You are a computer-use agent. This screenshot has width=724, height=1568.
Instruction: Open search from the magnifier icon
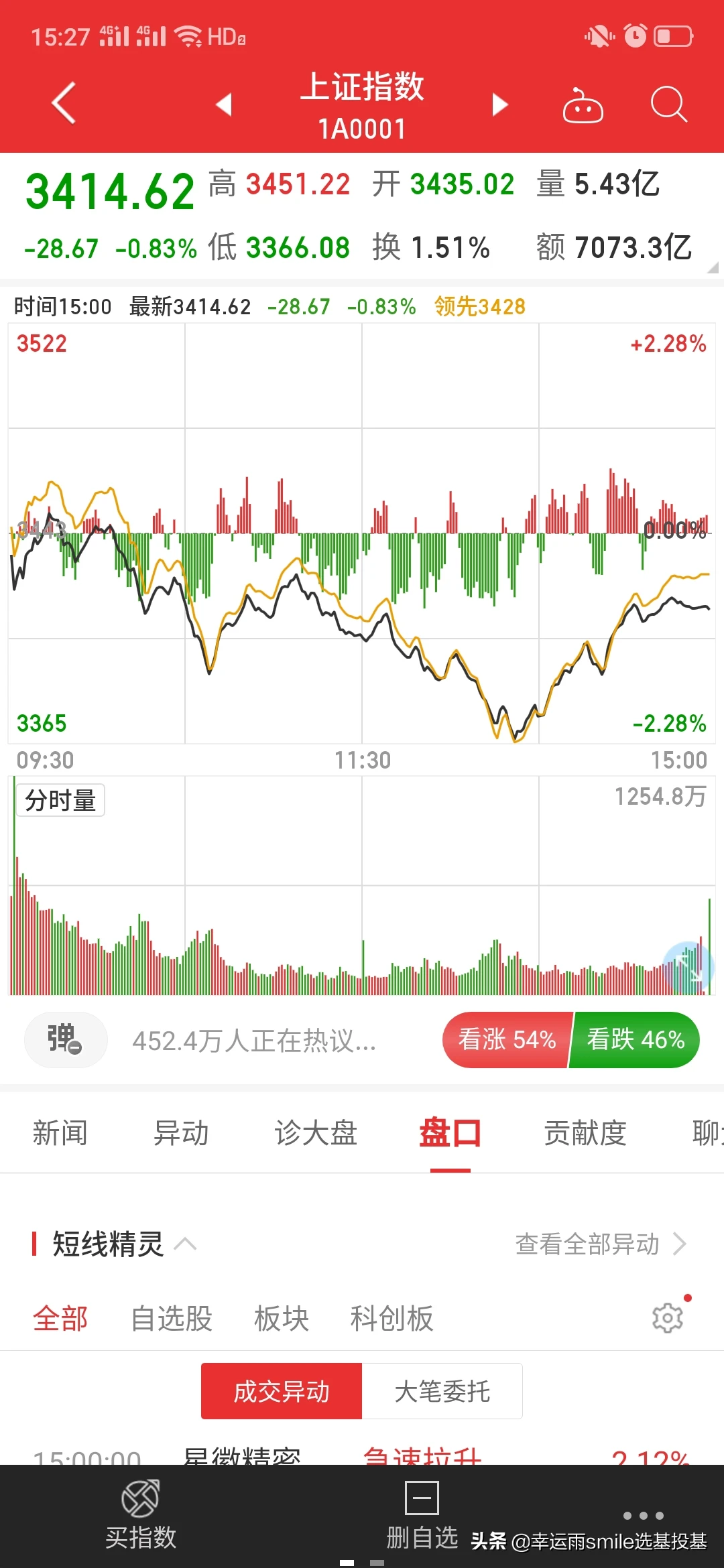point(669,105)
